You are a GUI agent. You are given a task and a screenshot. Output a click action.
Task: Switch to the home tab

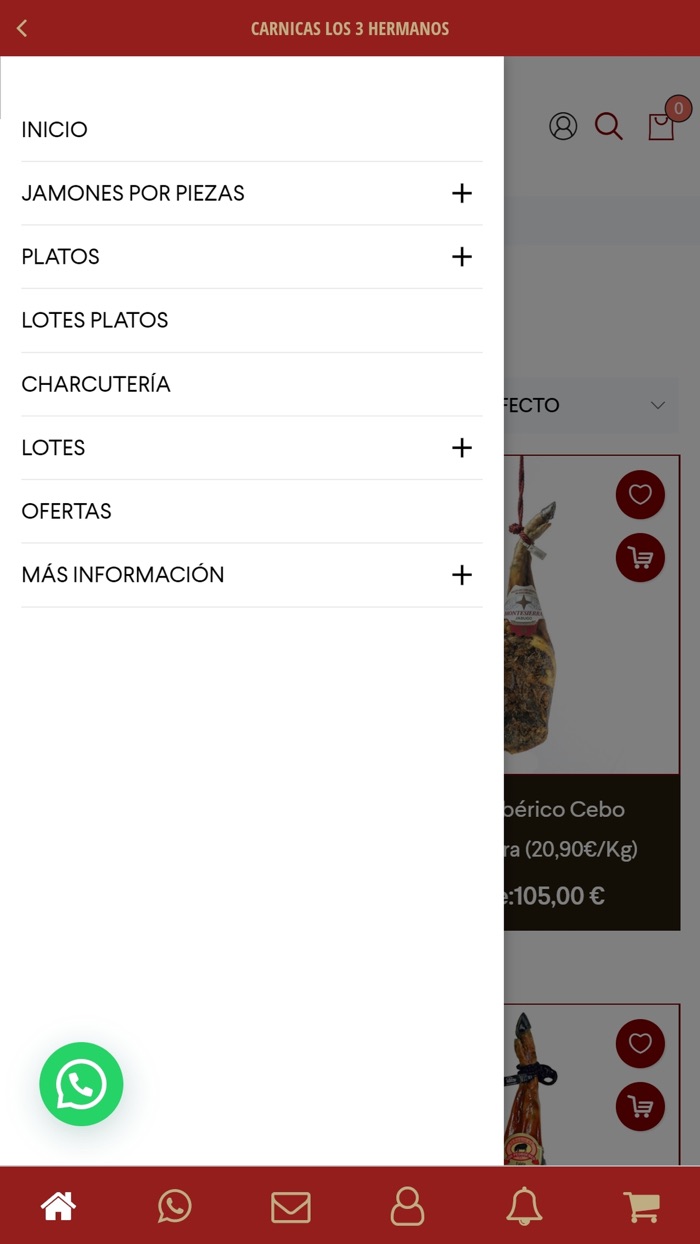(58, 1206)
